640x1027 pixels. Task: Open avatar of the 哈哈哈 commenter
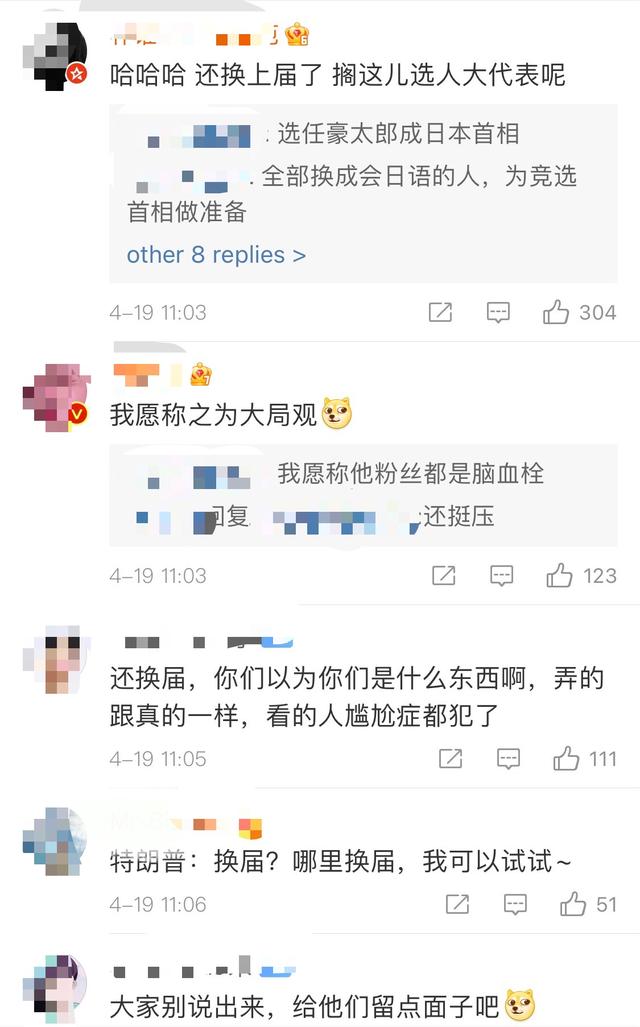pos(54,56)
